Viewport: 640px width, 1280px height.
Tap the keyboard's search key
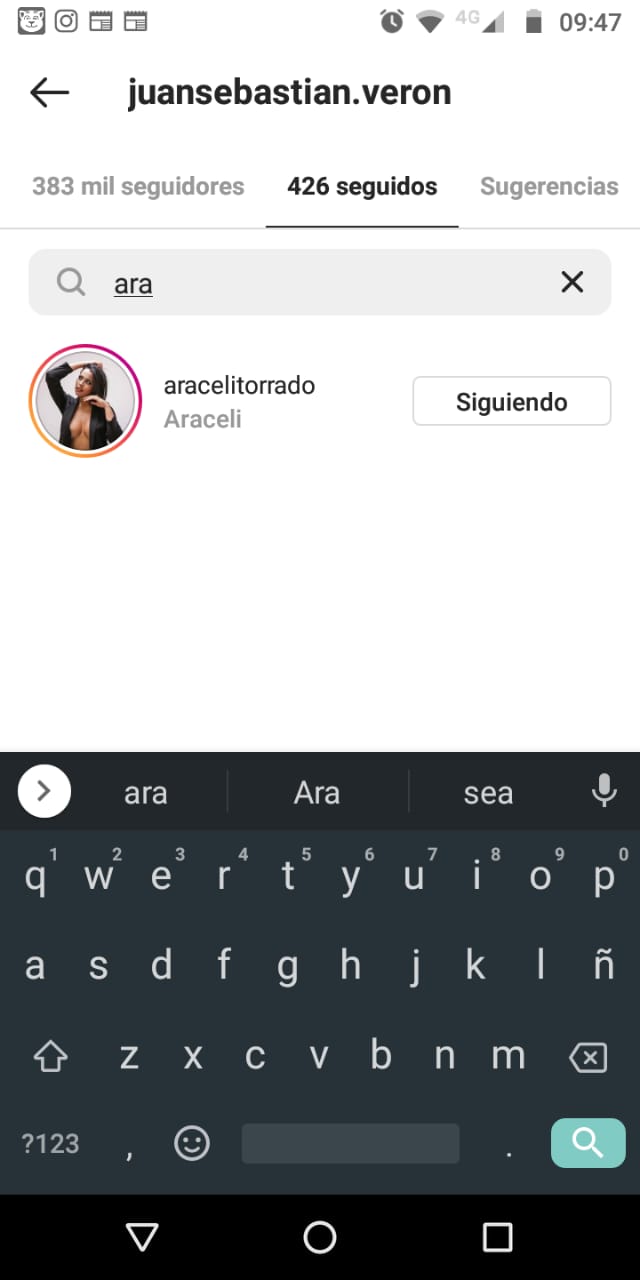pos(588,1142)
